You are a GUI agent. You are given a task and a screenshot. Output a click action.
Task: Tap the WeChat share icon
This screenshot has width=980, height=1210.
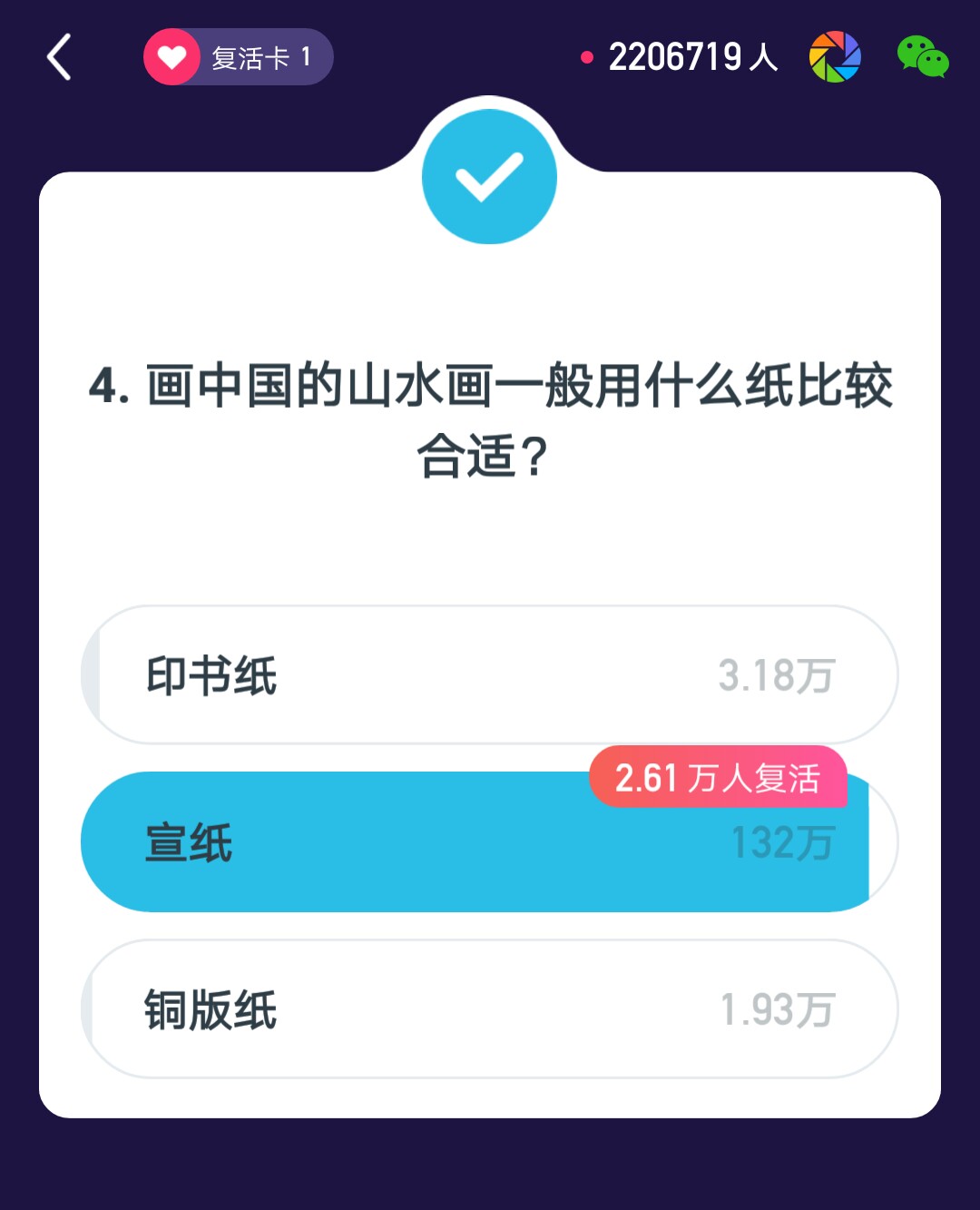point(923,57)
